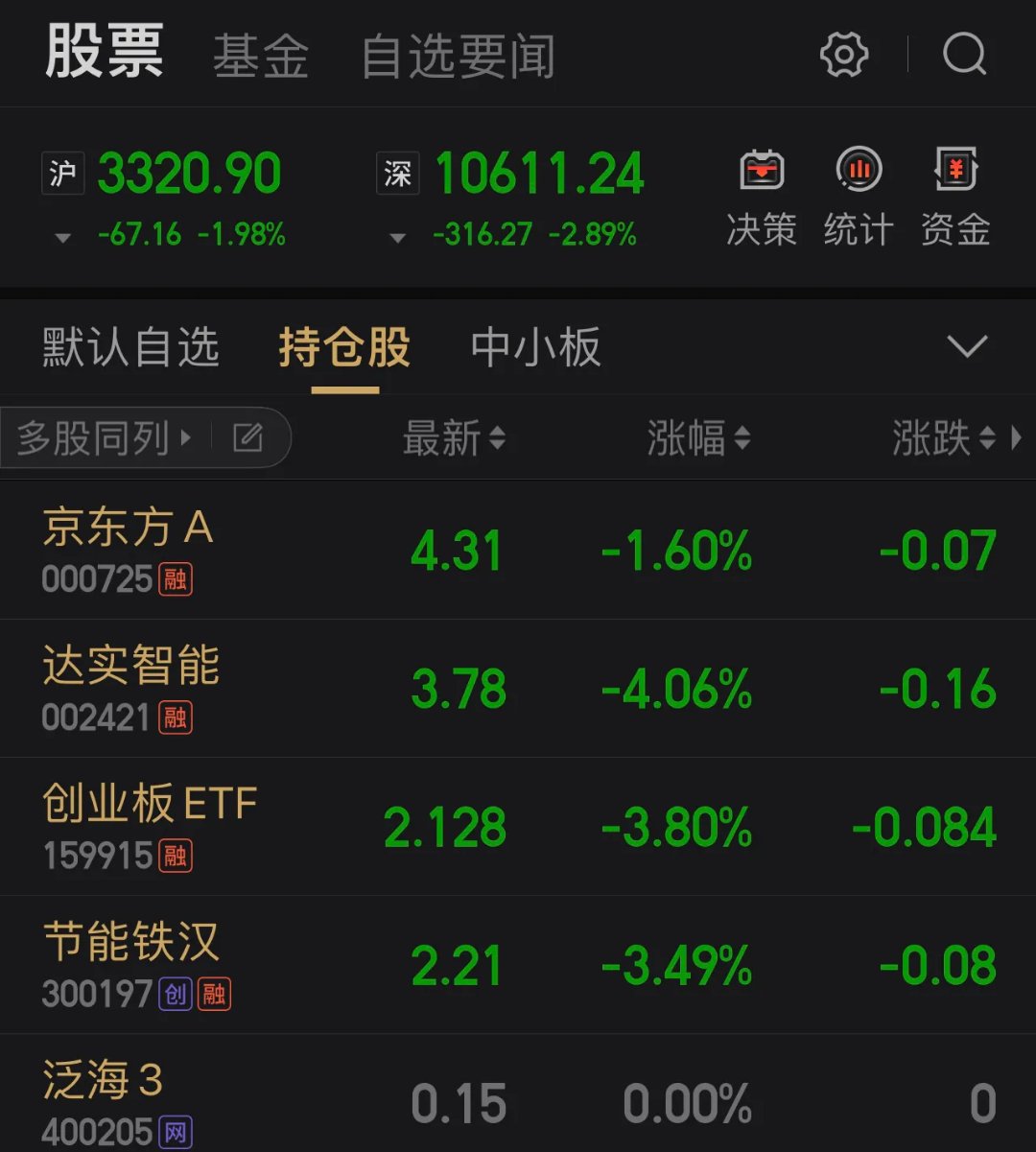Screen dimensions: 1036x1152
Task: Switch to the 中小板 tab
Action: click(x=534, y=348)
